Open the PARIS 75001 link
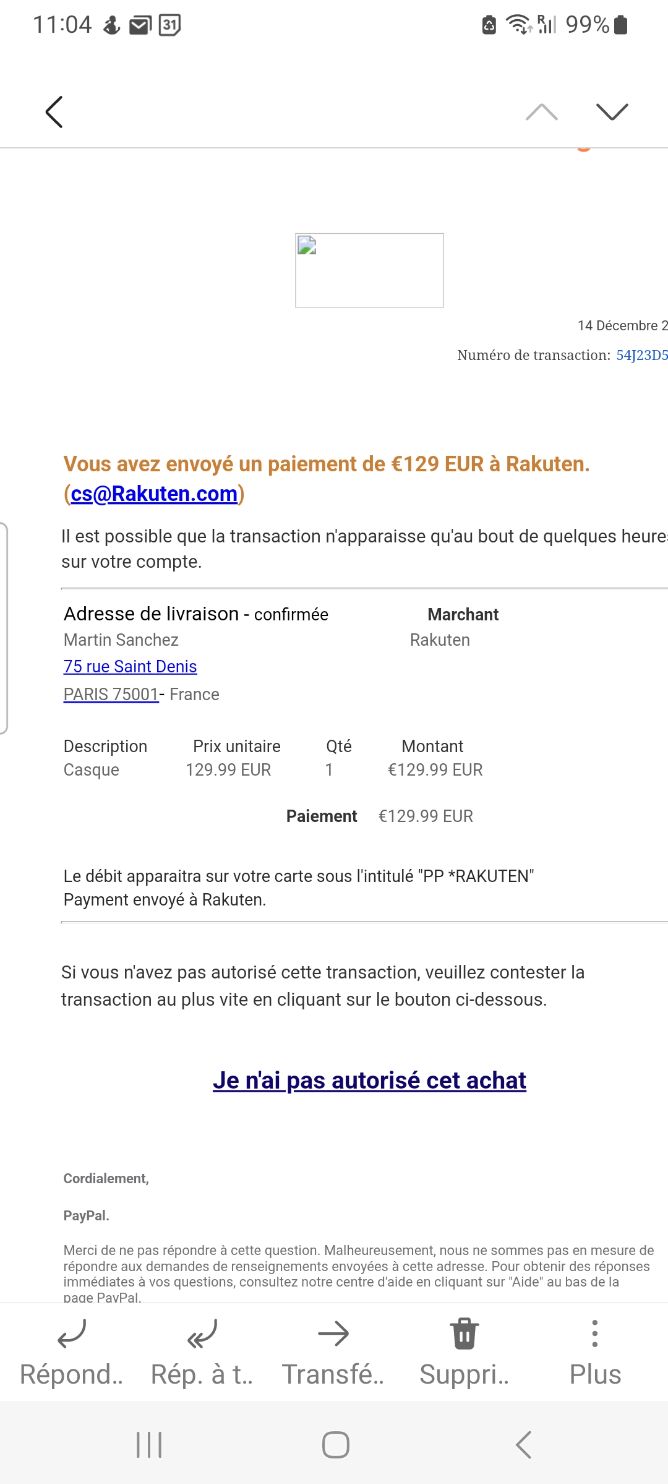The image size is (668, 1484). [111, 694]
